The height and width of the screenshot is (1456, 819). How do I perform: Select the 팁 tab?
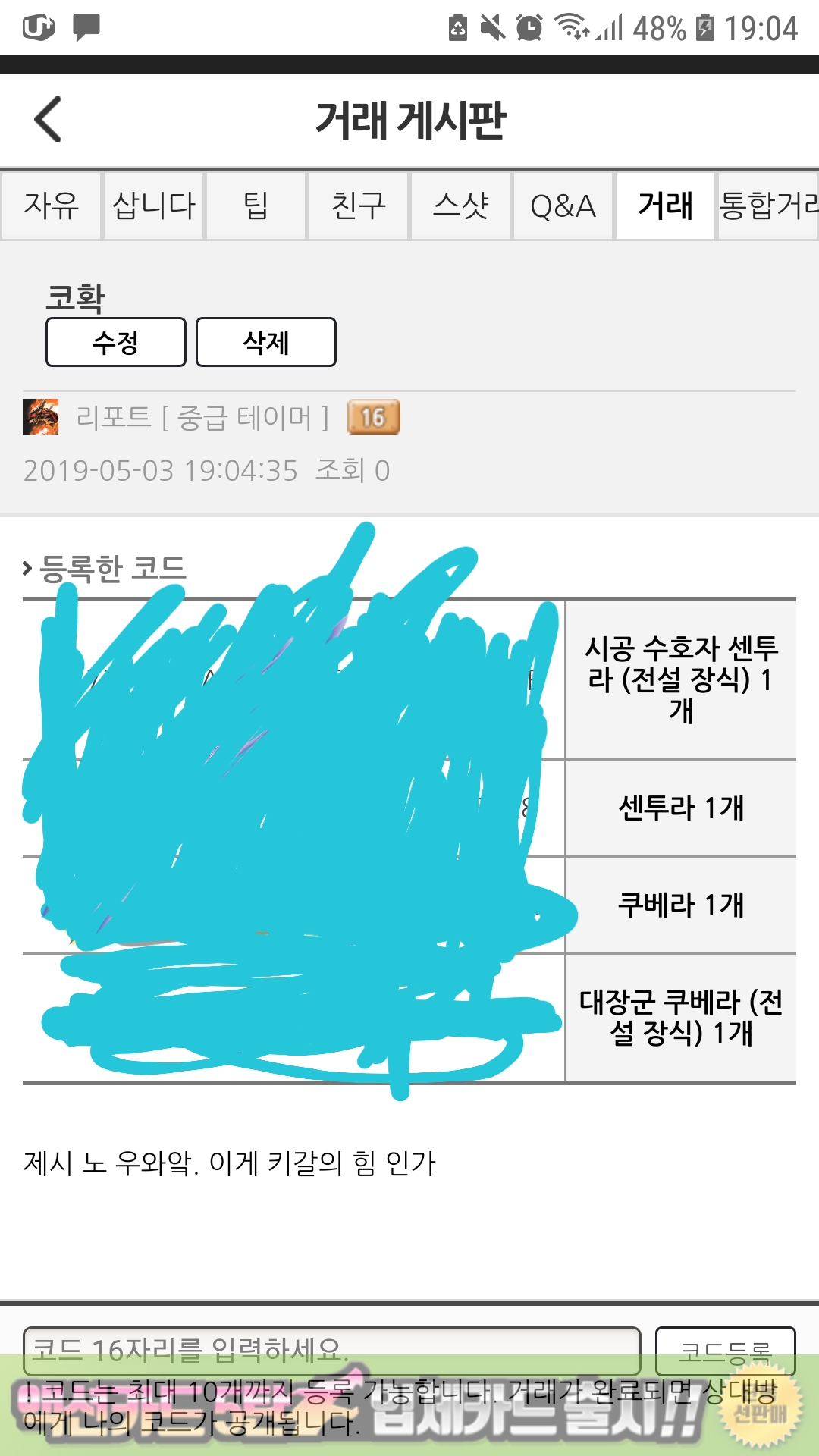[x=256, y=206]
